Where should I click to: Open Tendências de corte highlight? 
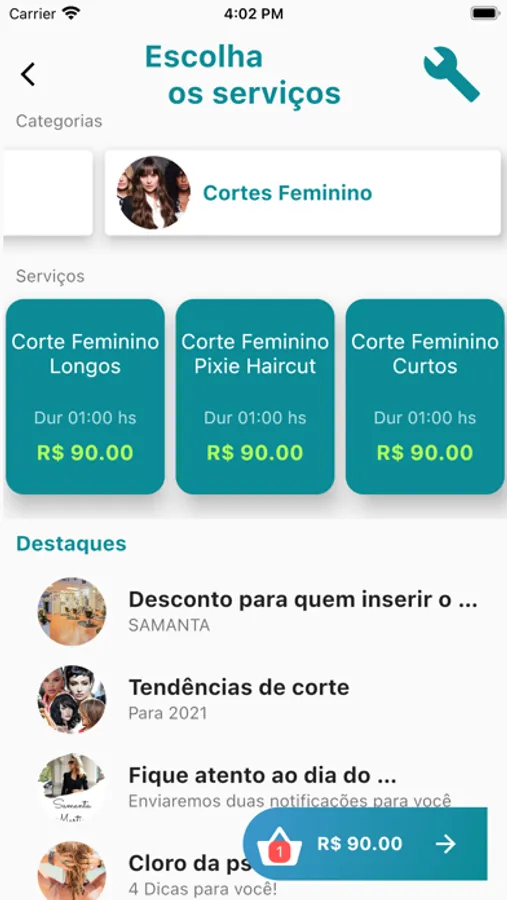260,699
